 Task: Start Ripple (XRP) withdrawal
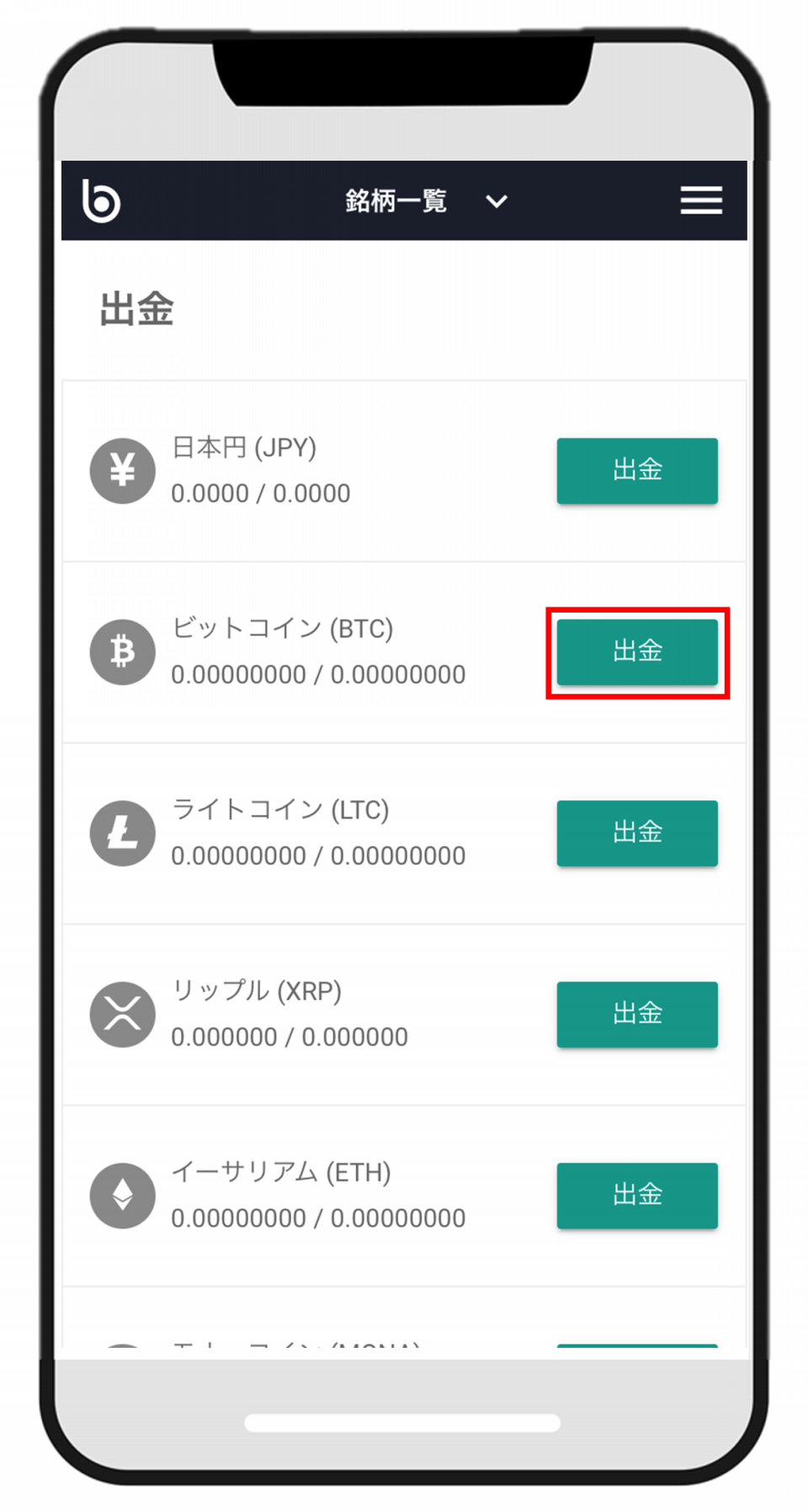coord(637,1014)
